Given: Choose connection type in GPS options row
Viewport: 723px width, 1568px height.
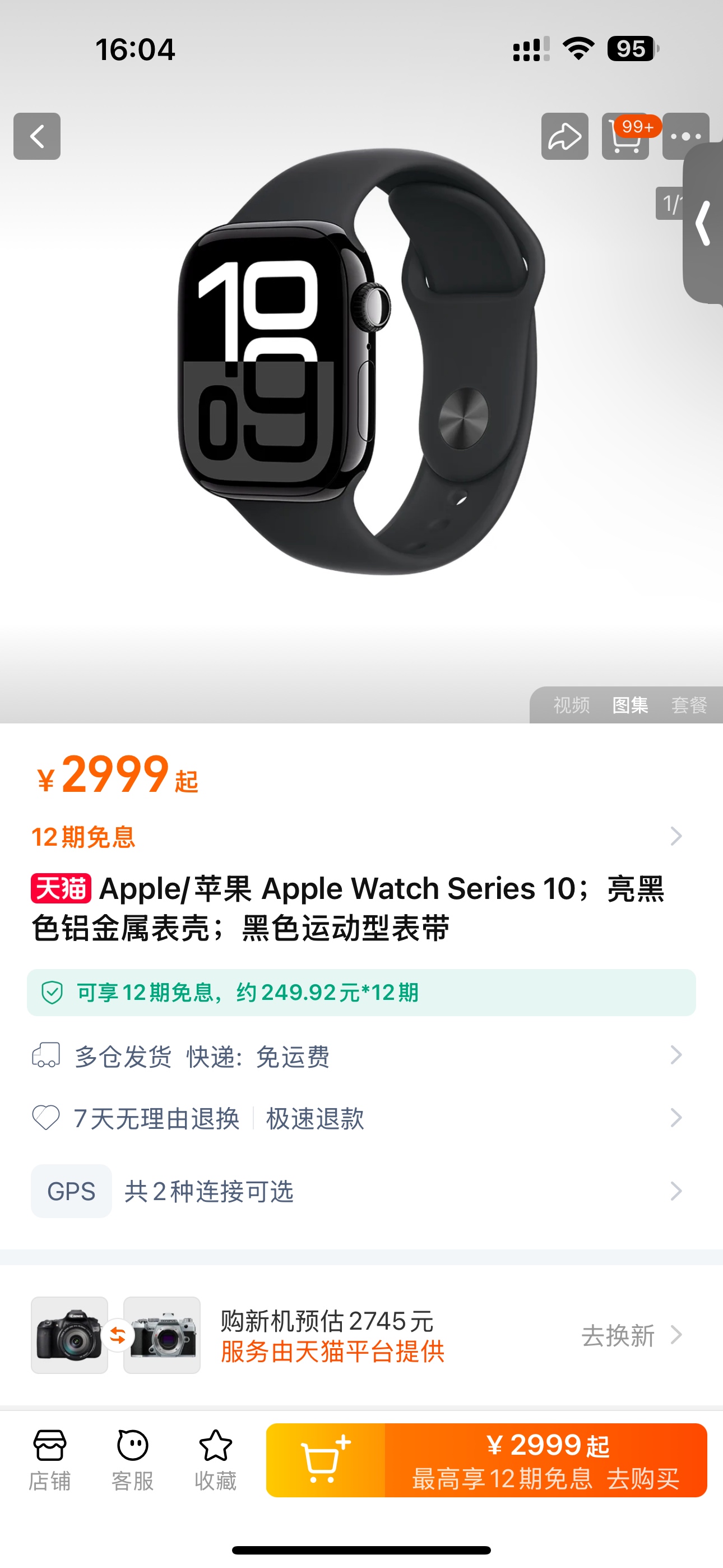Looking at the screenshot, I should click(357, 1191).
